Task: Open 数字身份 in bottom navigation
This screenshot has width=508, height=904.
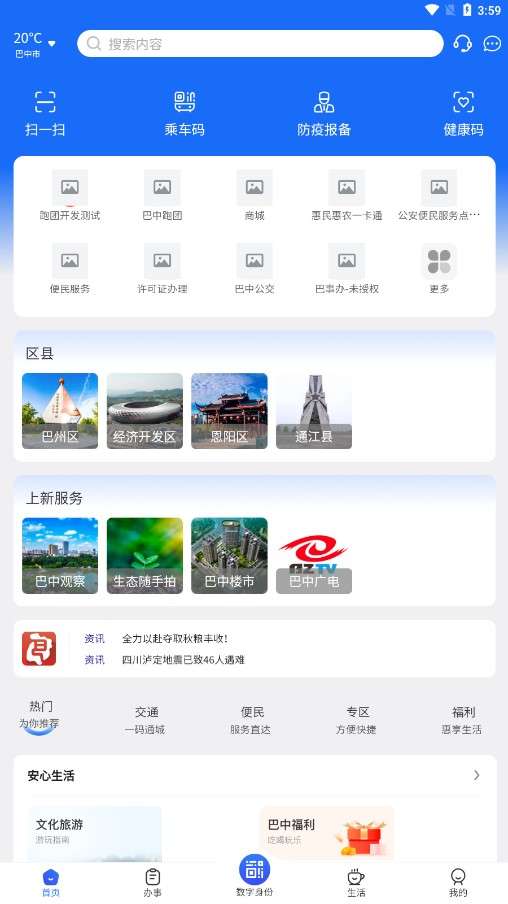Action: pos(254,876)
